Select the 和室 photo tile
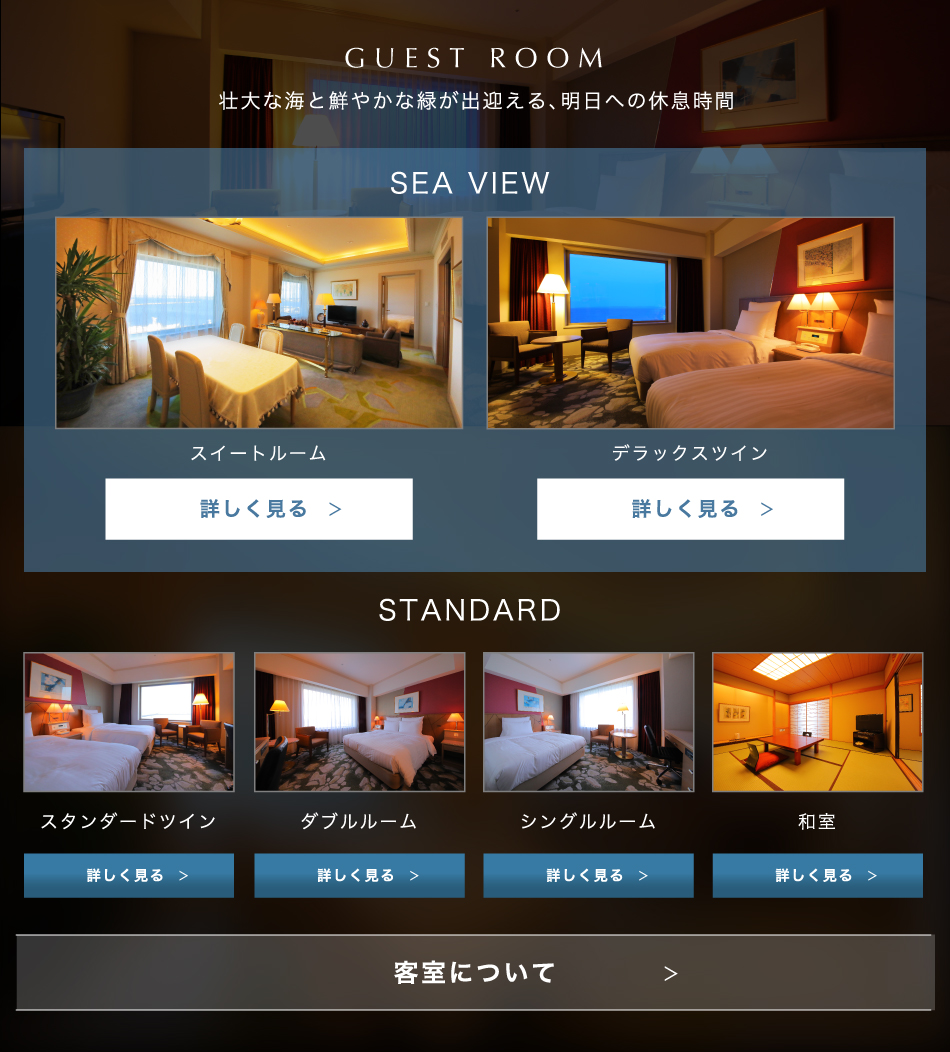Viewport: 950px width, 1052px height. (817, 722)
